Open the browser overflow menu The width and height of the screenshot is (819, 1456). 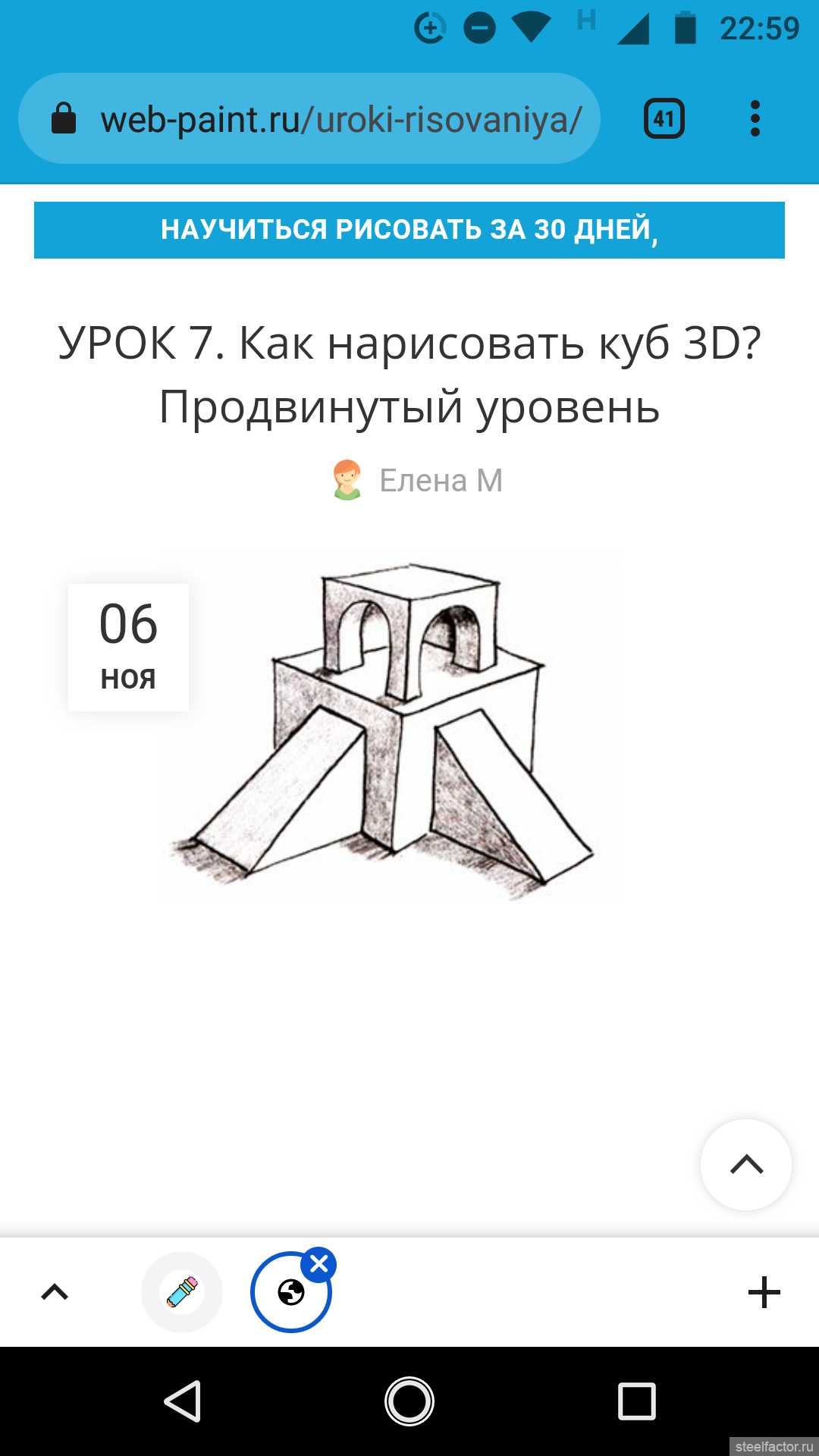(x=755, y=119)
